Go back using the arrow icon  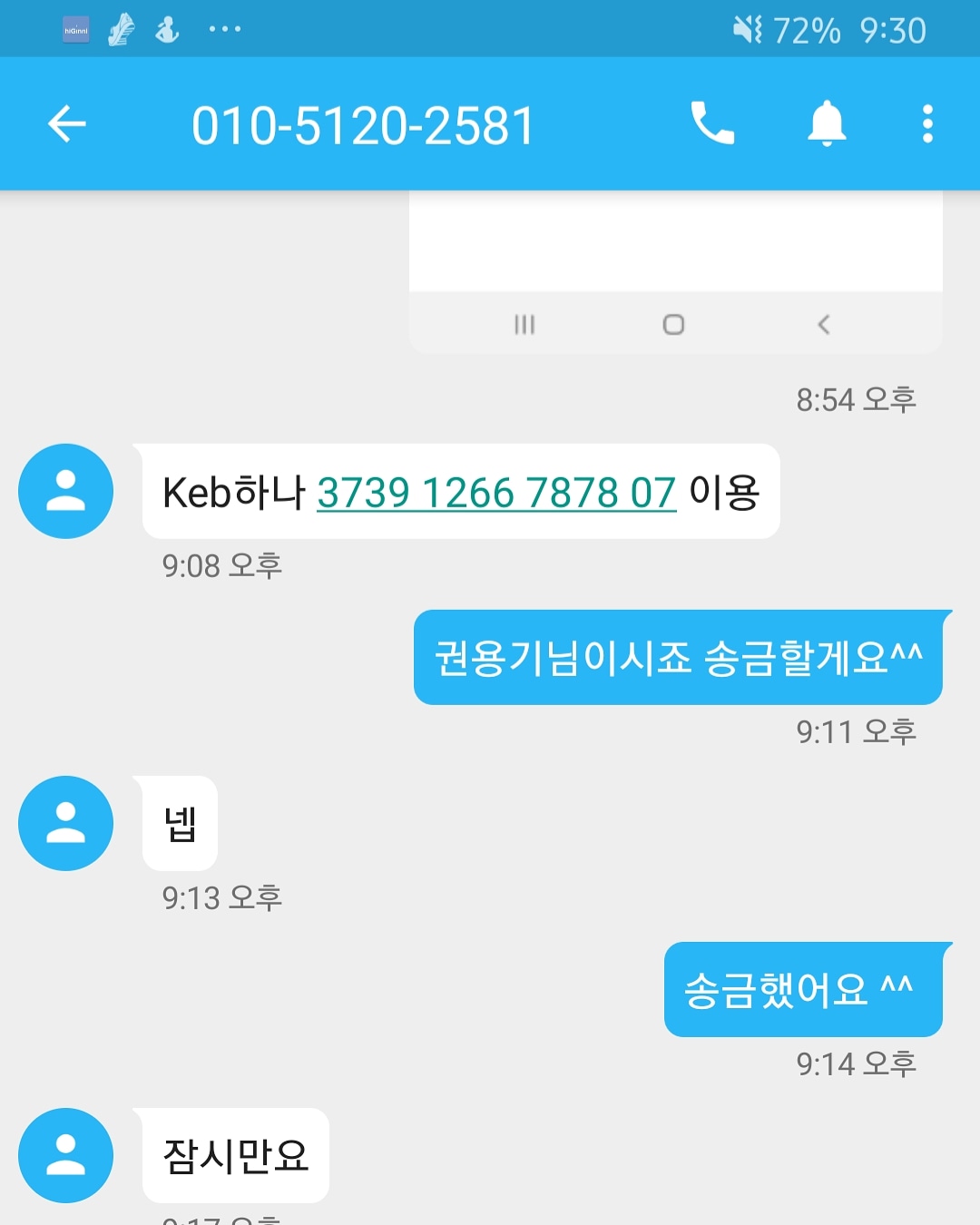[67, 124]
